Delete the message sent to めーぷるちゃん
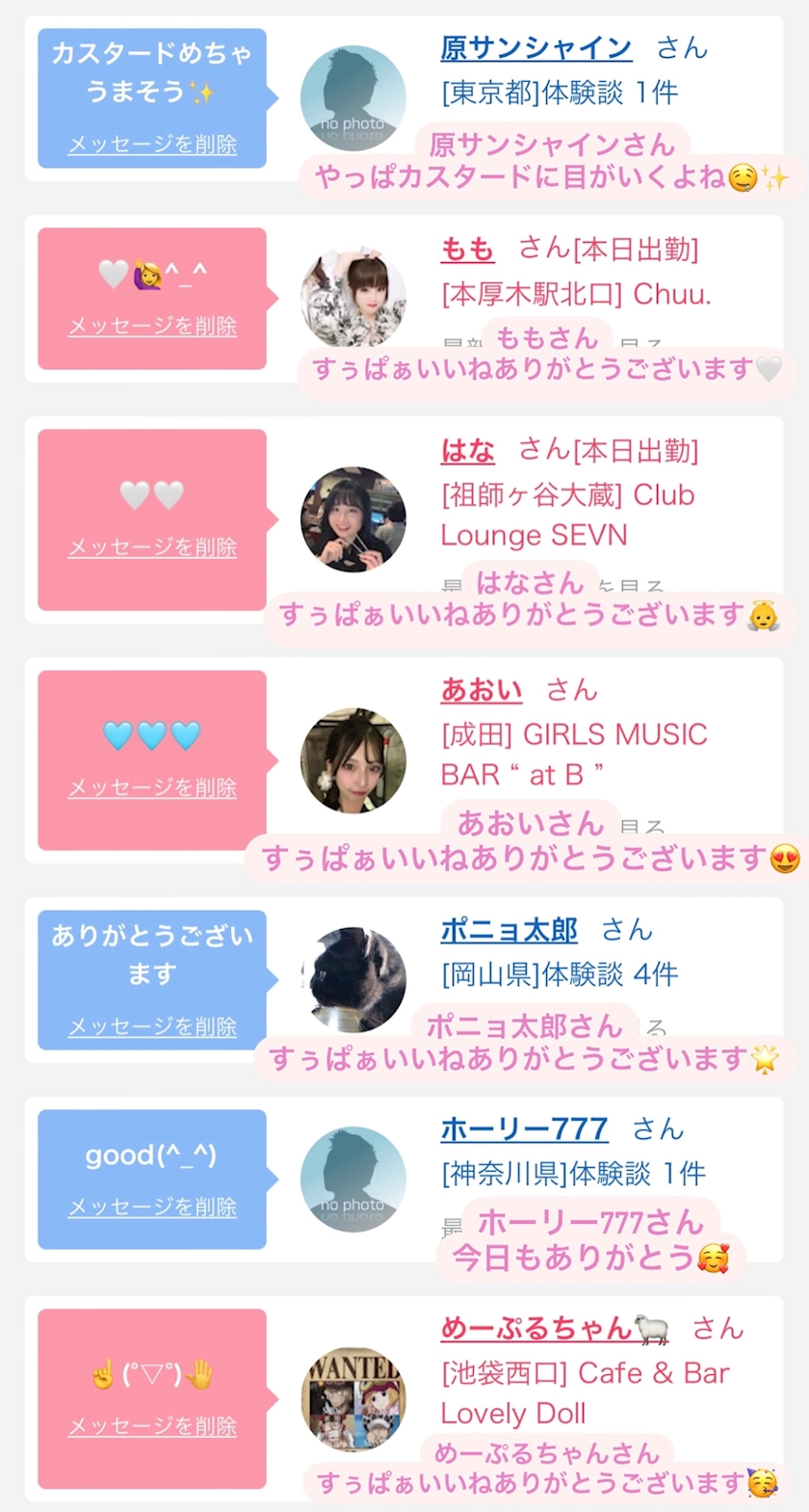 pos(152,1426)
